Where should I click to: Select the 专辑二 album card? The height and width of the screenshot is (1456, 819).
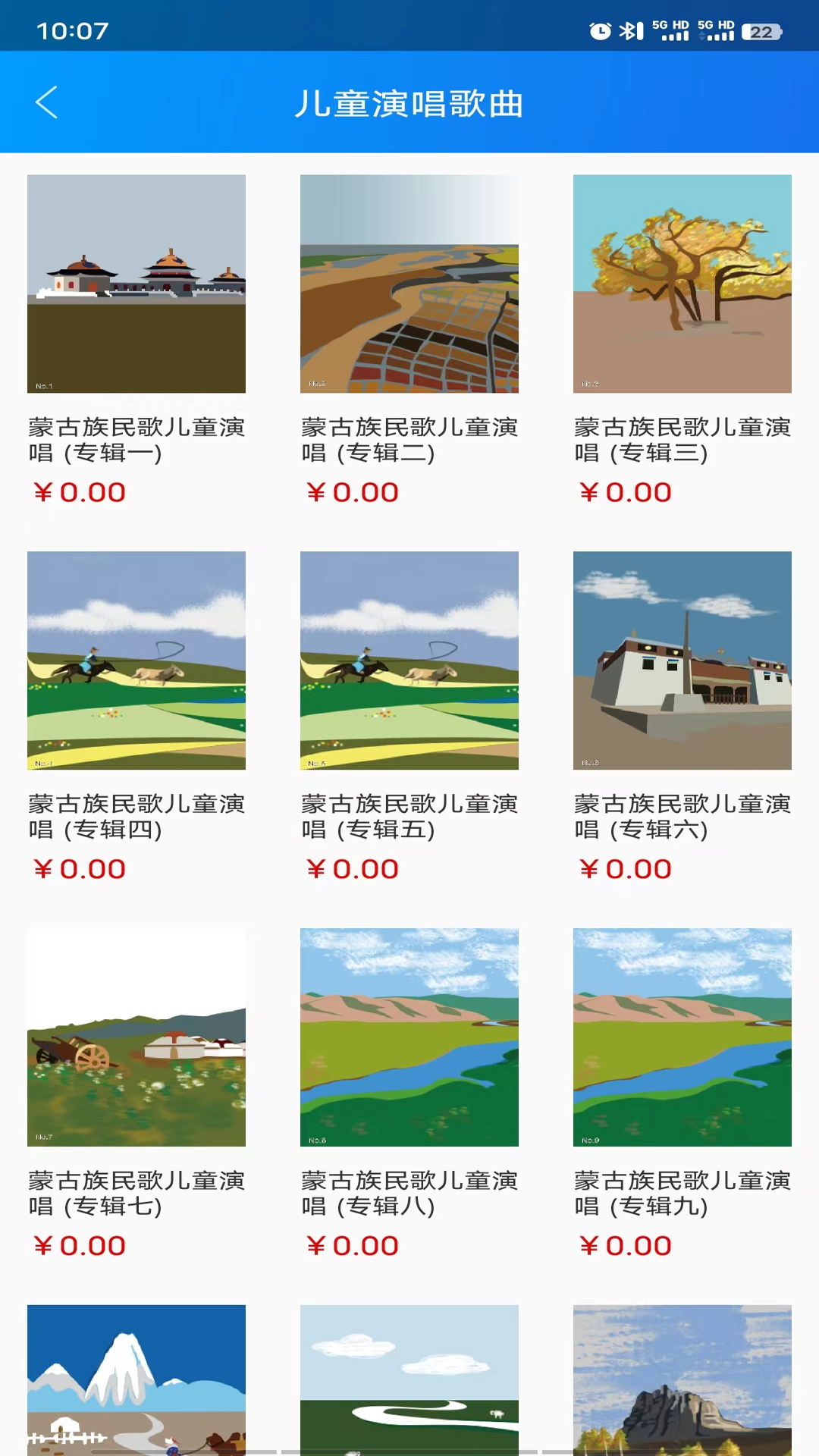(x=409, y=284)
